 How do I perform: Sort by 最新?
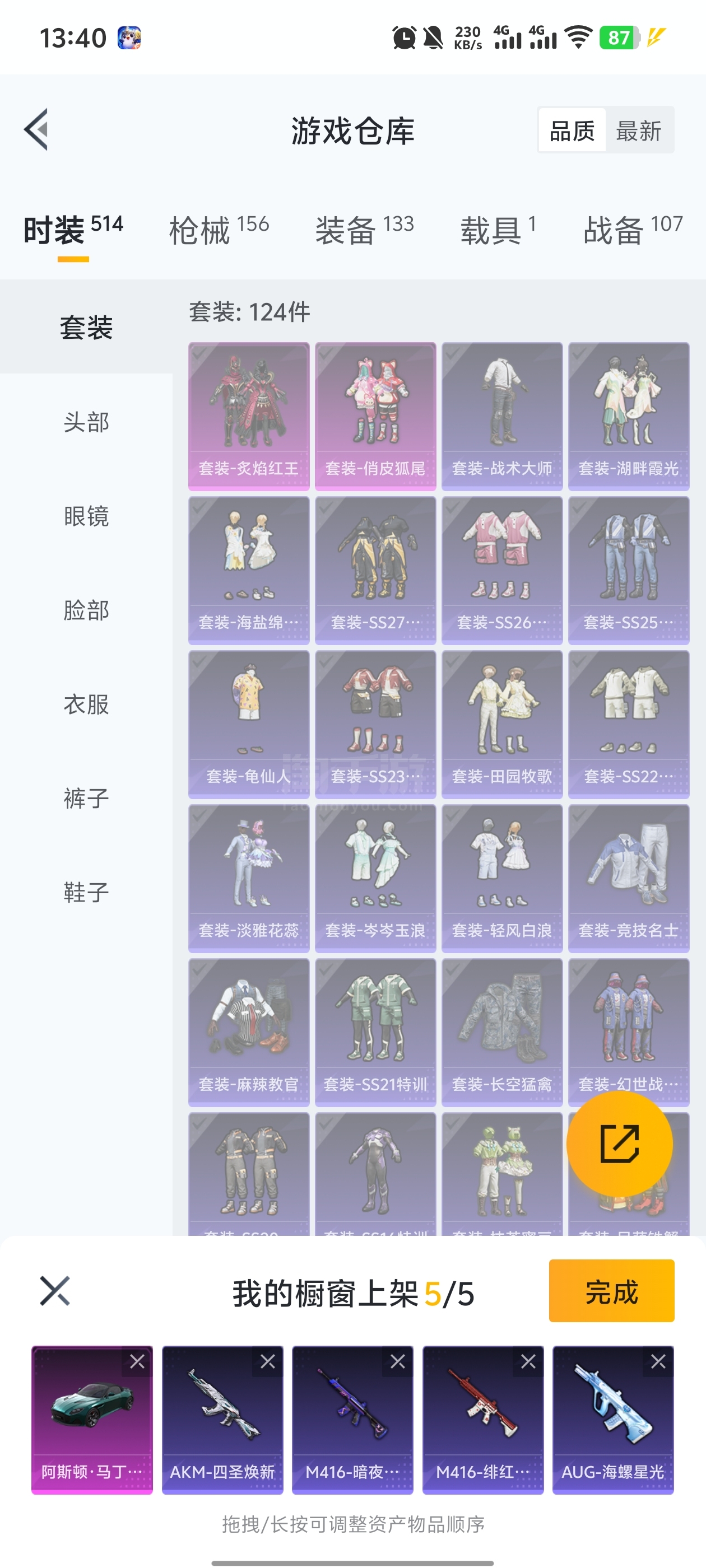coord(638,130)
